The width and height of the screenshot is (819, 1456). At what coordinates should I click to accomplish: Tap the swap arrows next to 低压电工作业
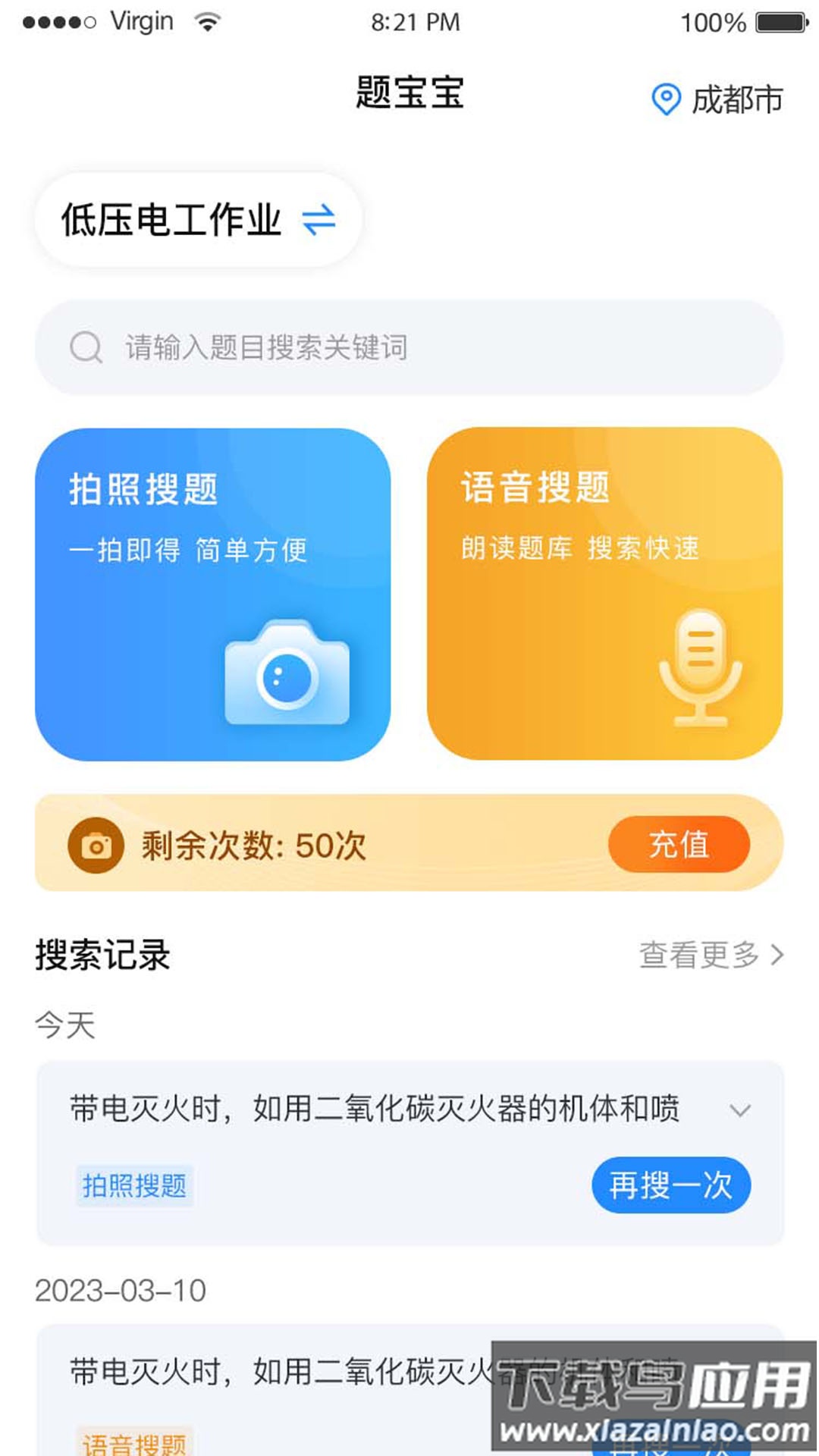click(319, 220)
